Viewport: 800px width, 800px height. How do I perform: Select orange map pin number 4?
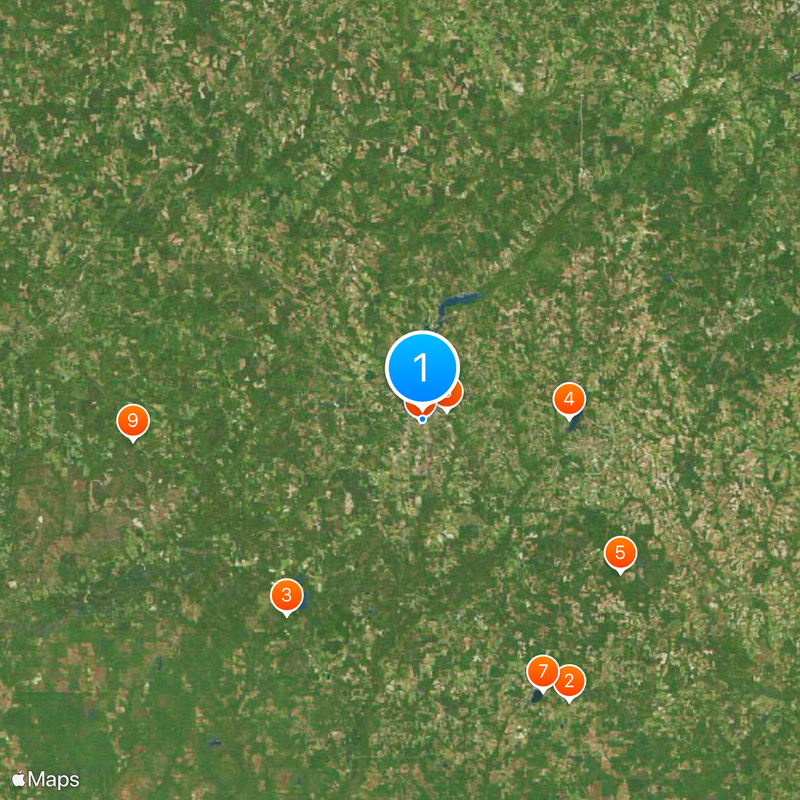569,400
